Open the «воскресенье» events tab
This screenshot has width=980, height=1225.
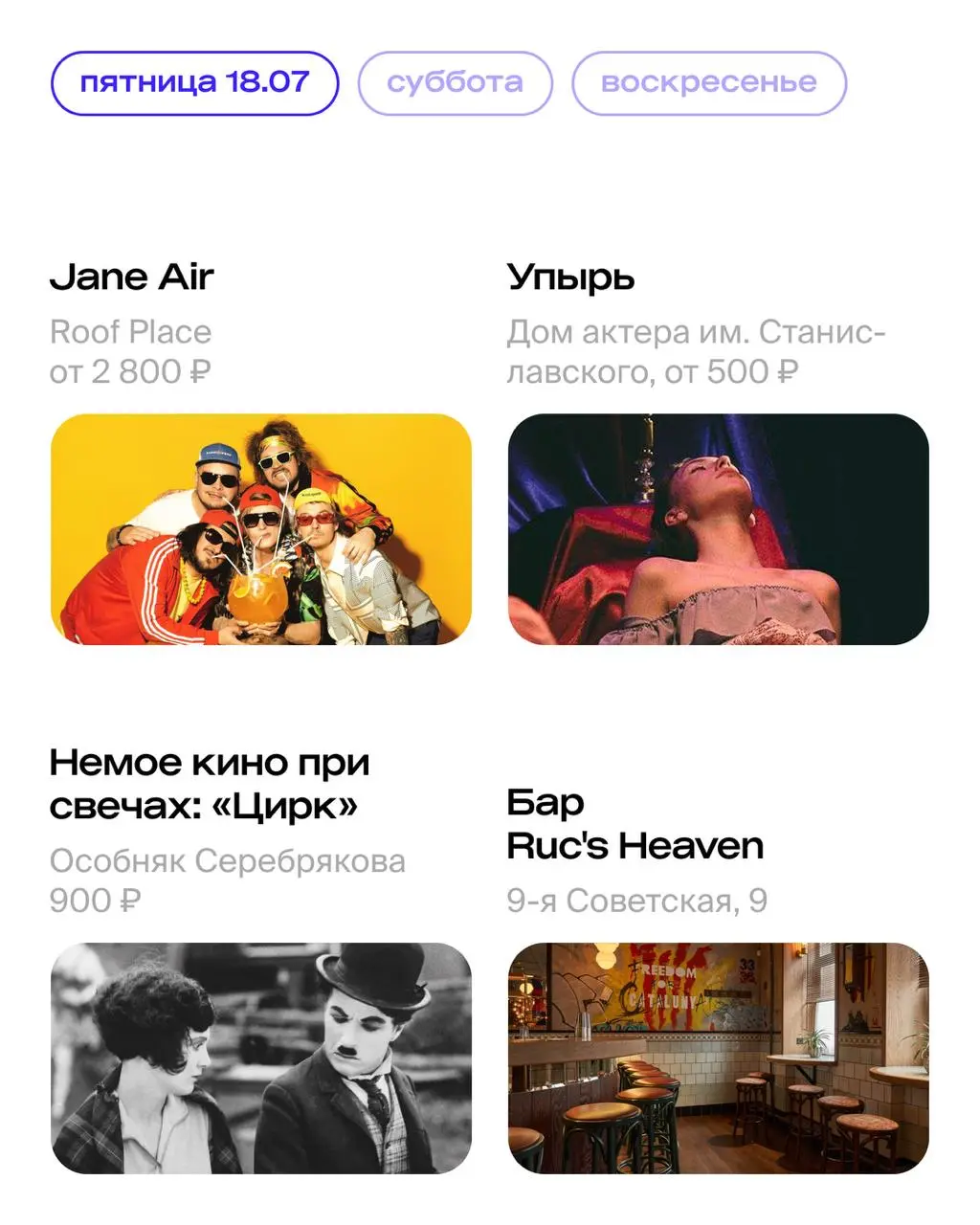click(x=709, y=82)
